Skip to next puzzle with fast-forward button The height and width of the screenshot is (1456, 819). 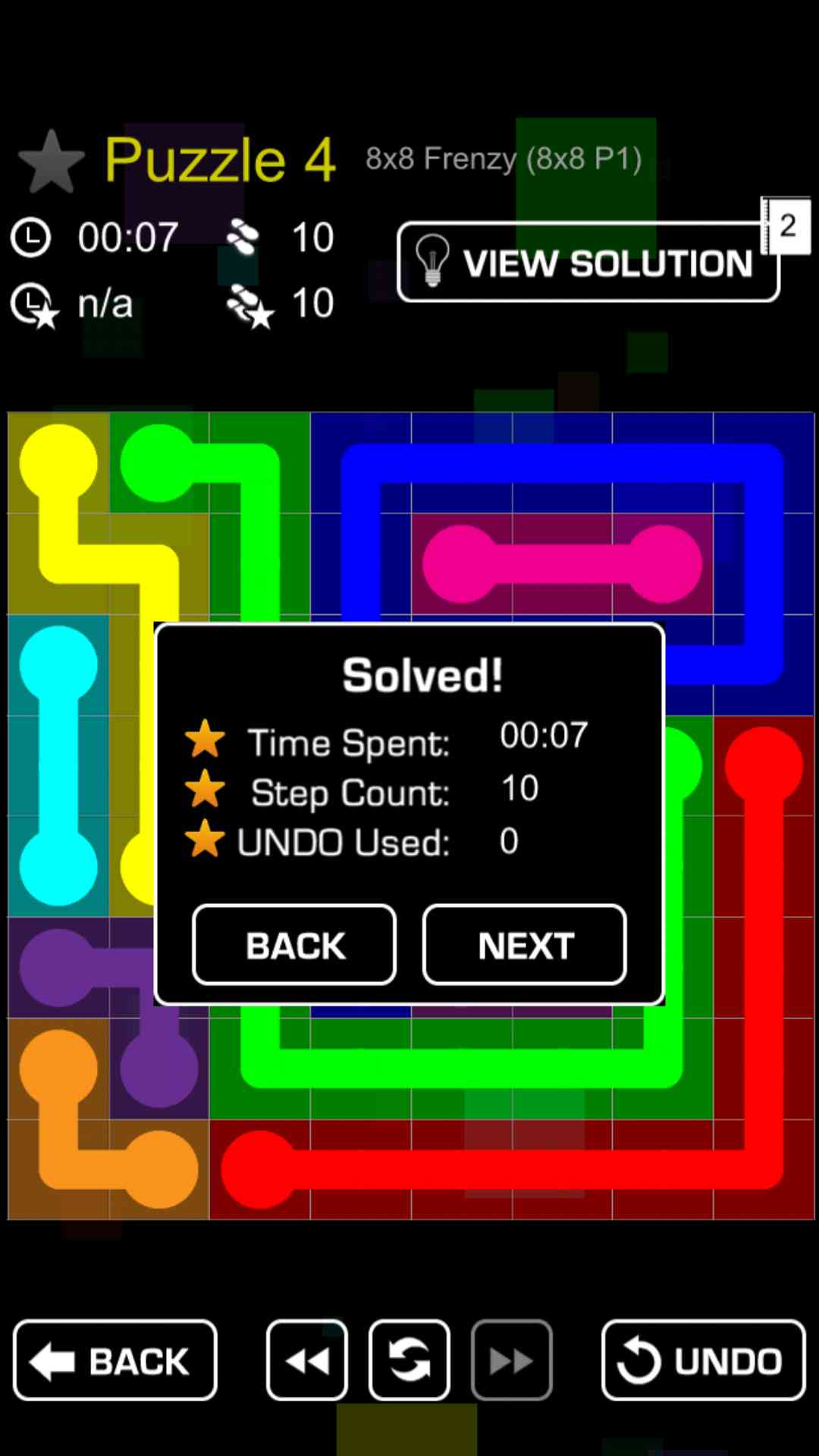coord(511,1360)
